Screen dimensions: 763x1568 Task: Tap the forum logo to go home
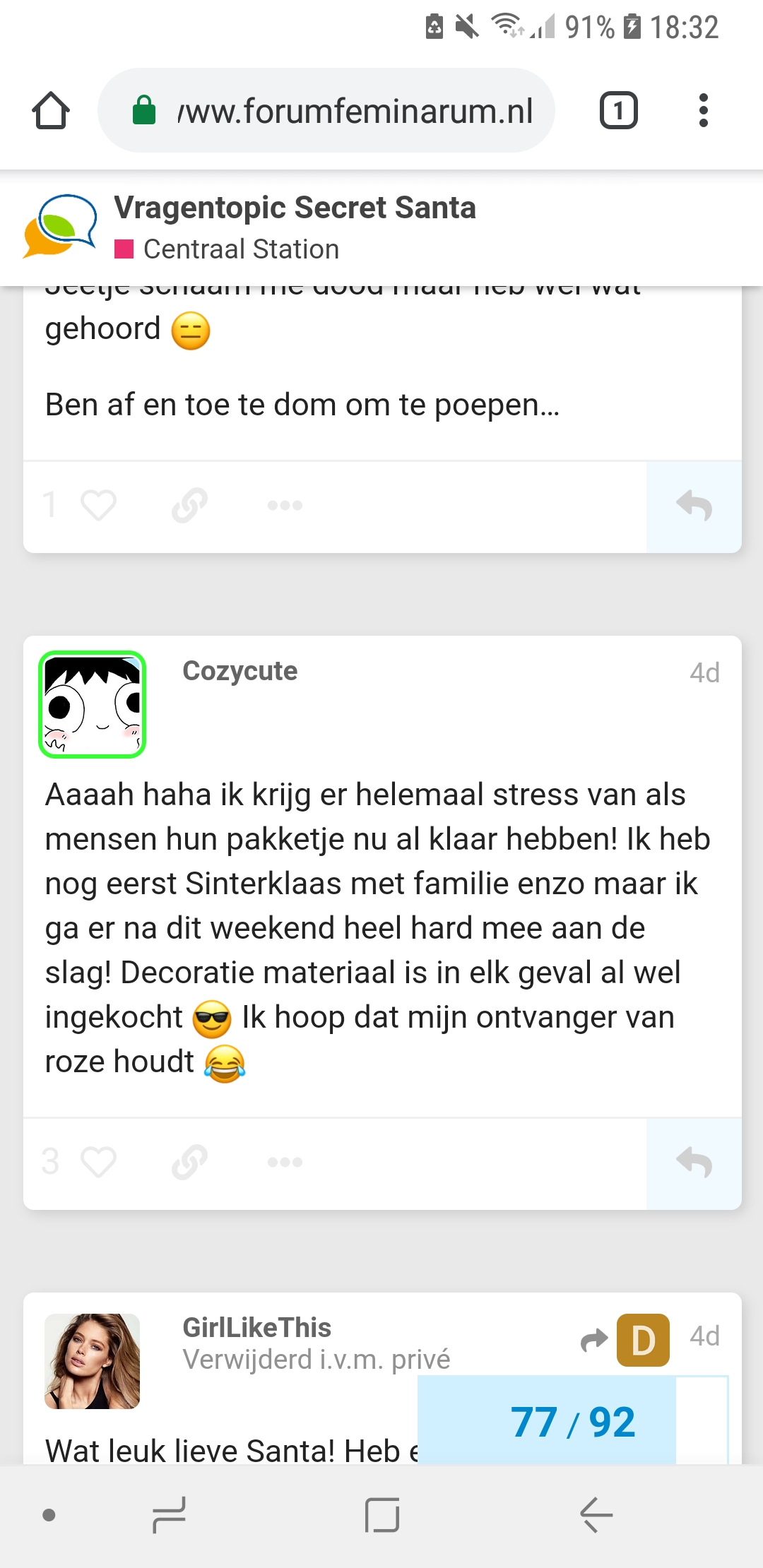pos(60,227)
